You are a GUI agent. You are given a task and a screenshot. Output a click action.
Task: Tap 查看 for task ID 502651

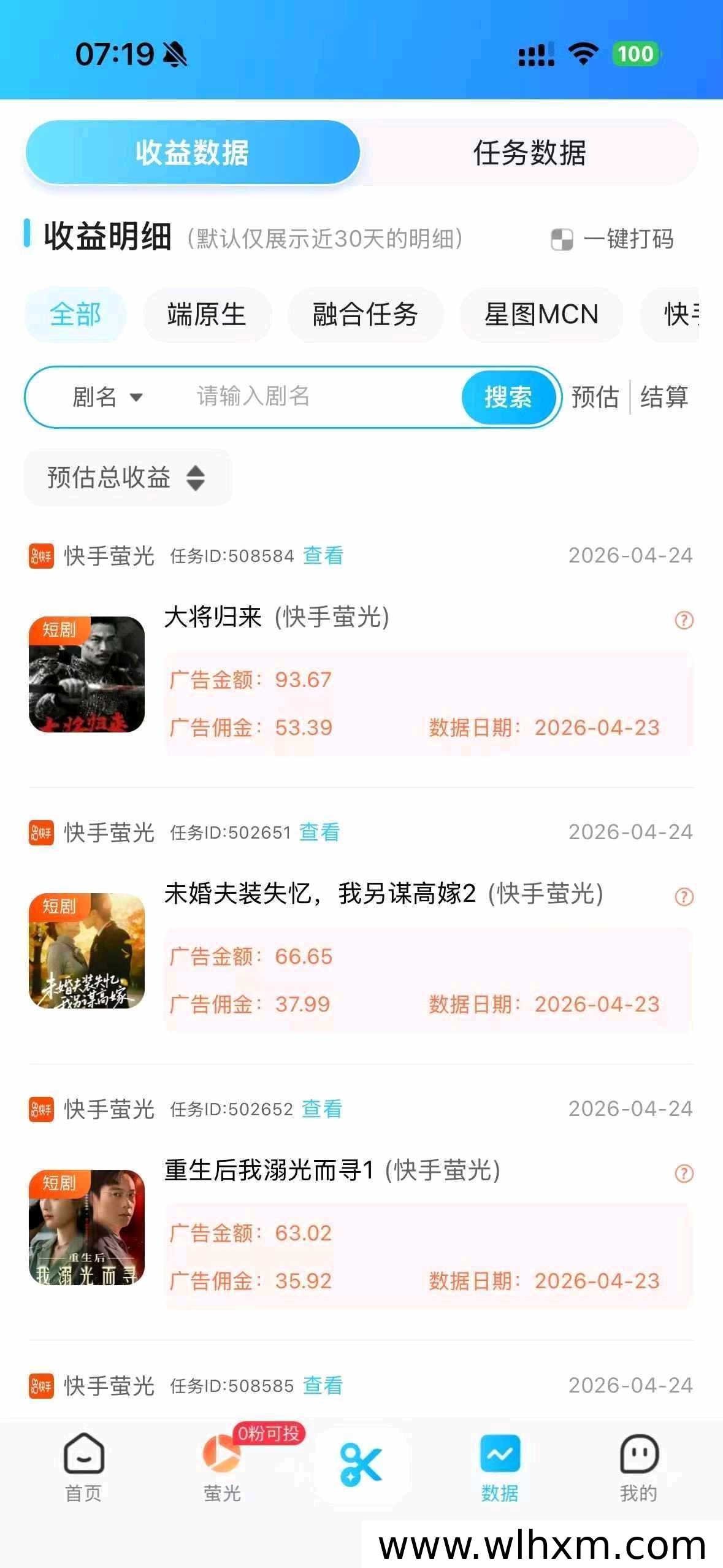(x=319, y=832)
